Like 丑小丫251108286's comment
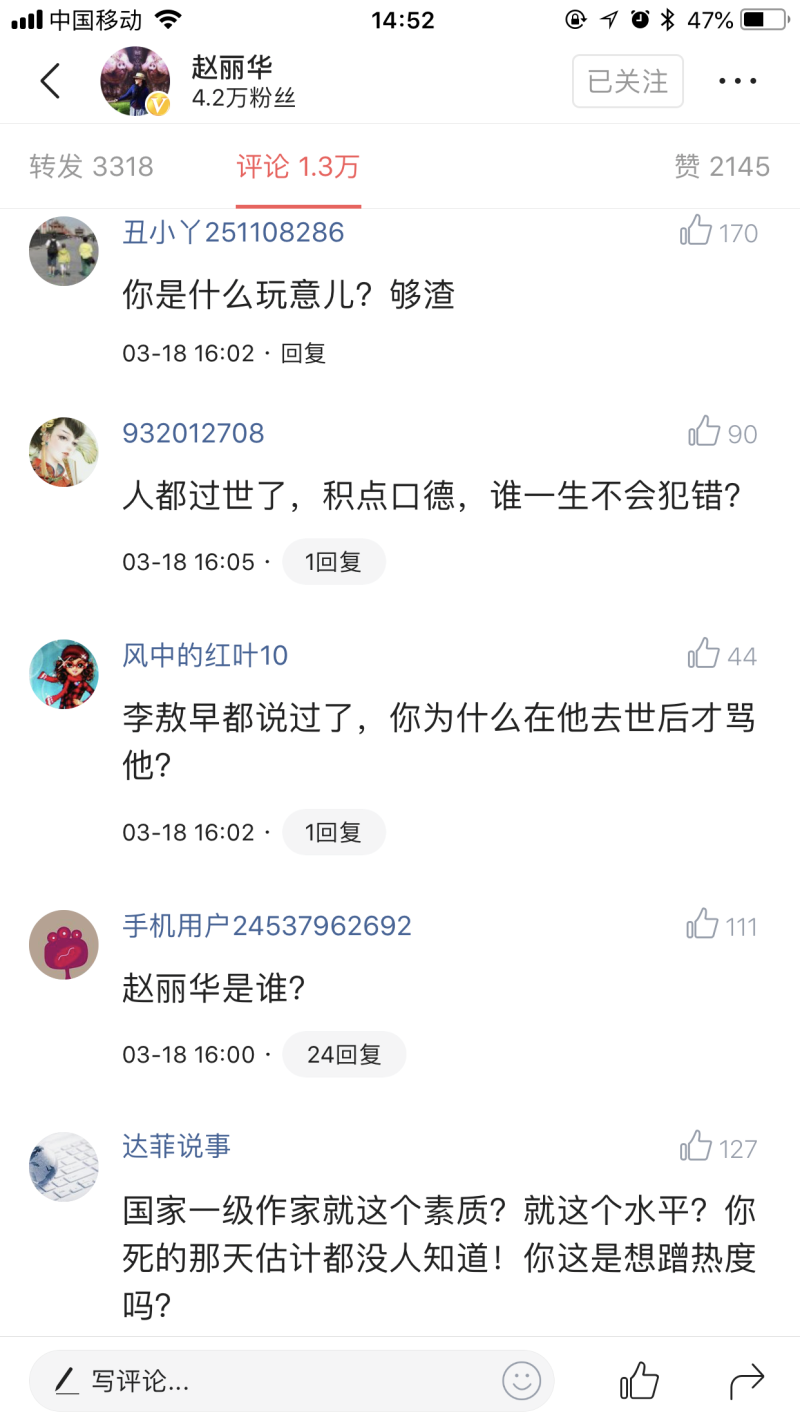800x1422 pixels. click(x=719, y=232)
